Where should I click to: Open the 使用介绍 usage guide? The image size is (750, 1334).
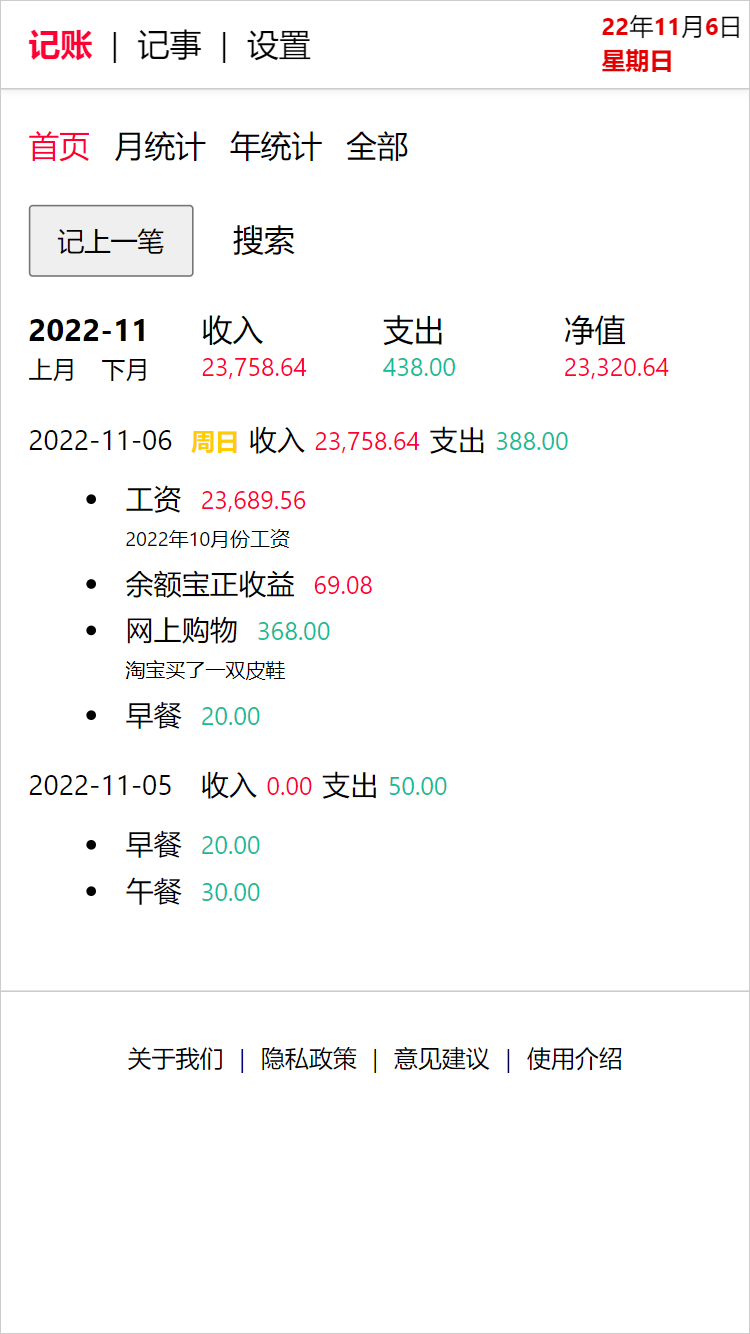point(572,1058)
